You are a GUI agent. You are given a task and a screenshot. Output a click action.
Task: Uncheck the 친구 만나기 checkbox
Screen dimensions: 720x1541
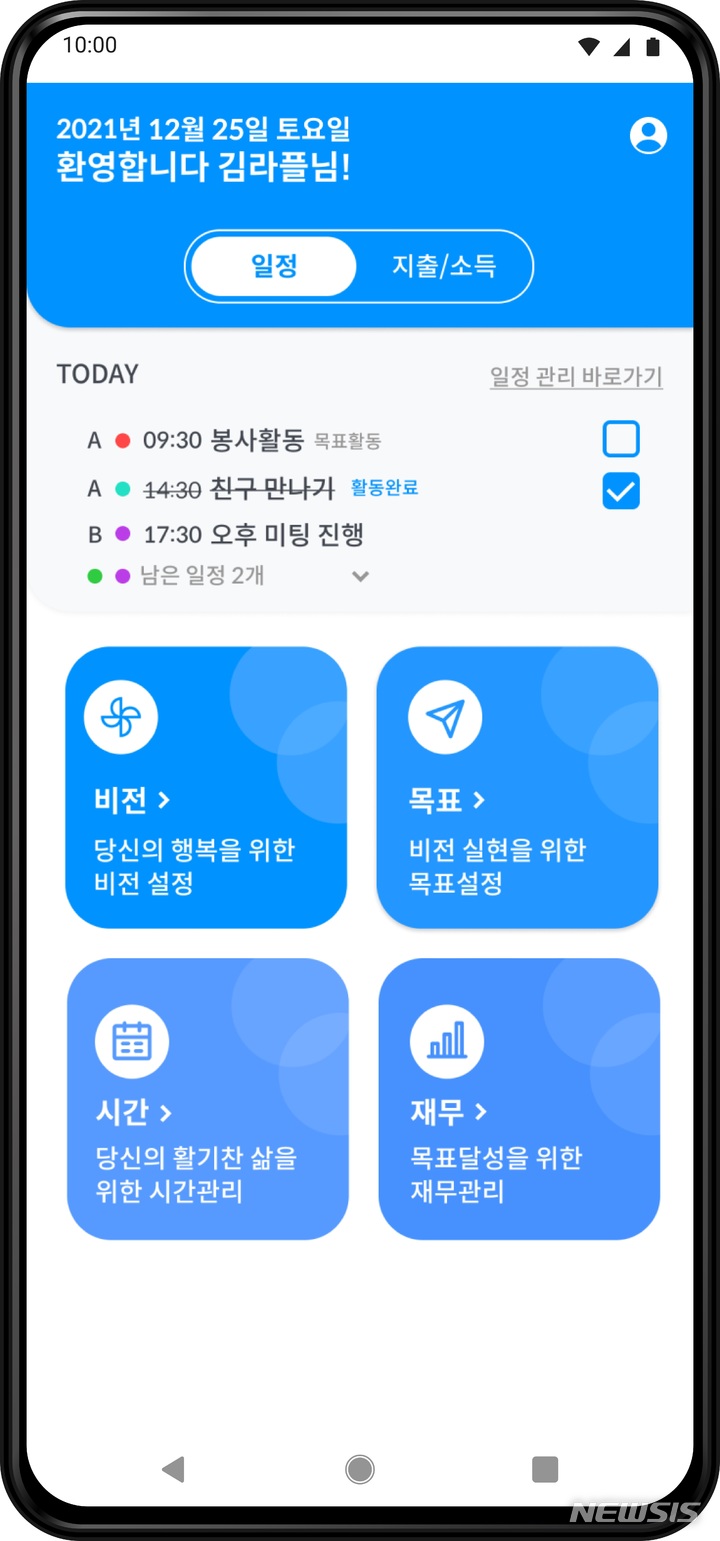point(621,491)
